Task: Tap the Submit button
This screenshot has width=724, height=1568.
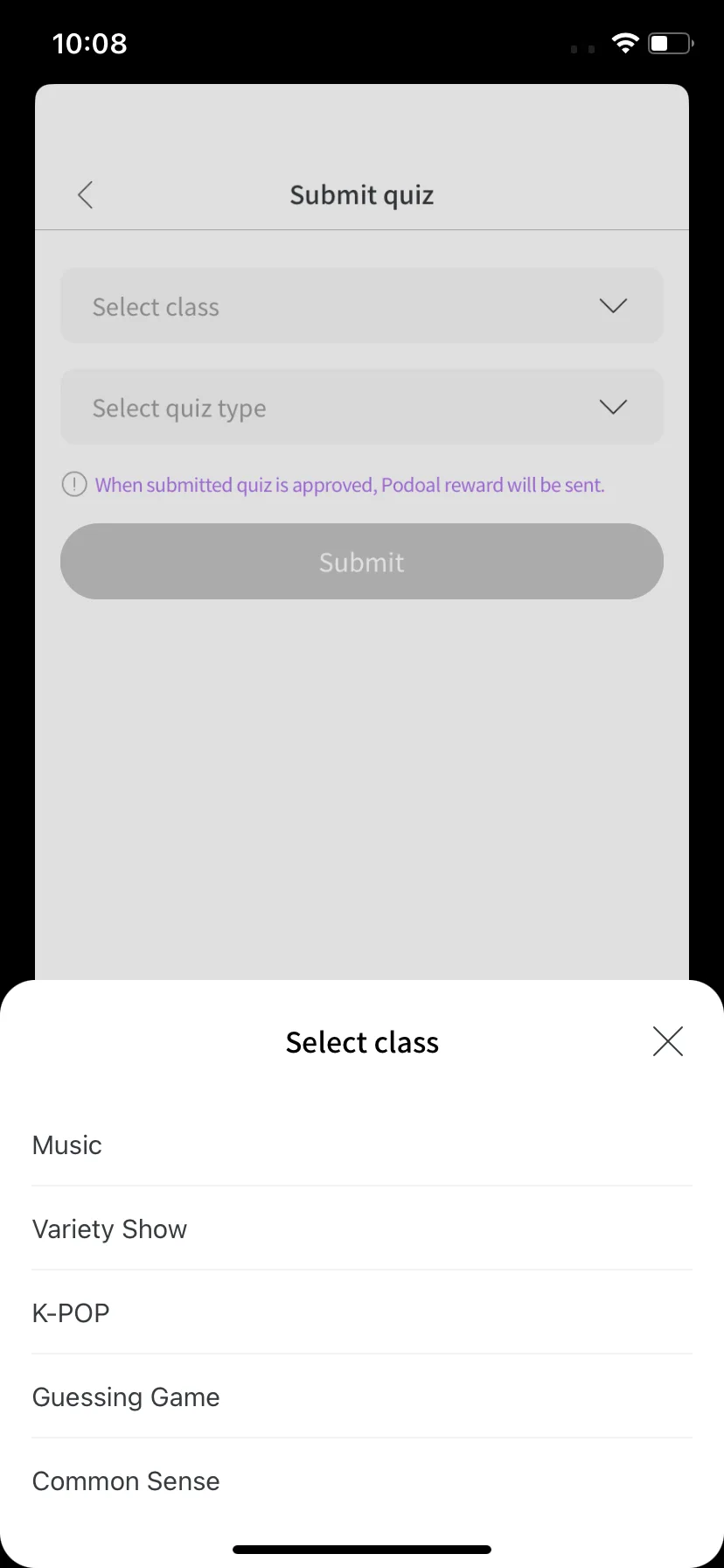Action: (361, 562)
